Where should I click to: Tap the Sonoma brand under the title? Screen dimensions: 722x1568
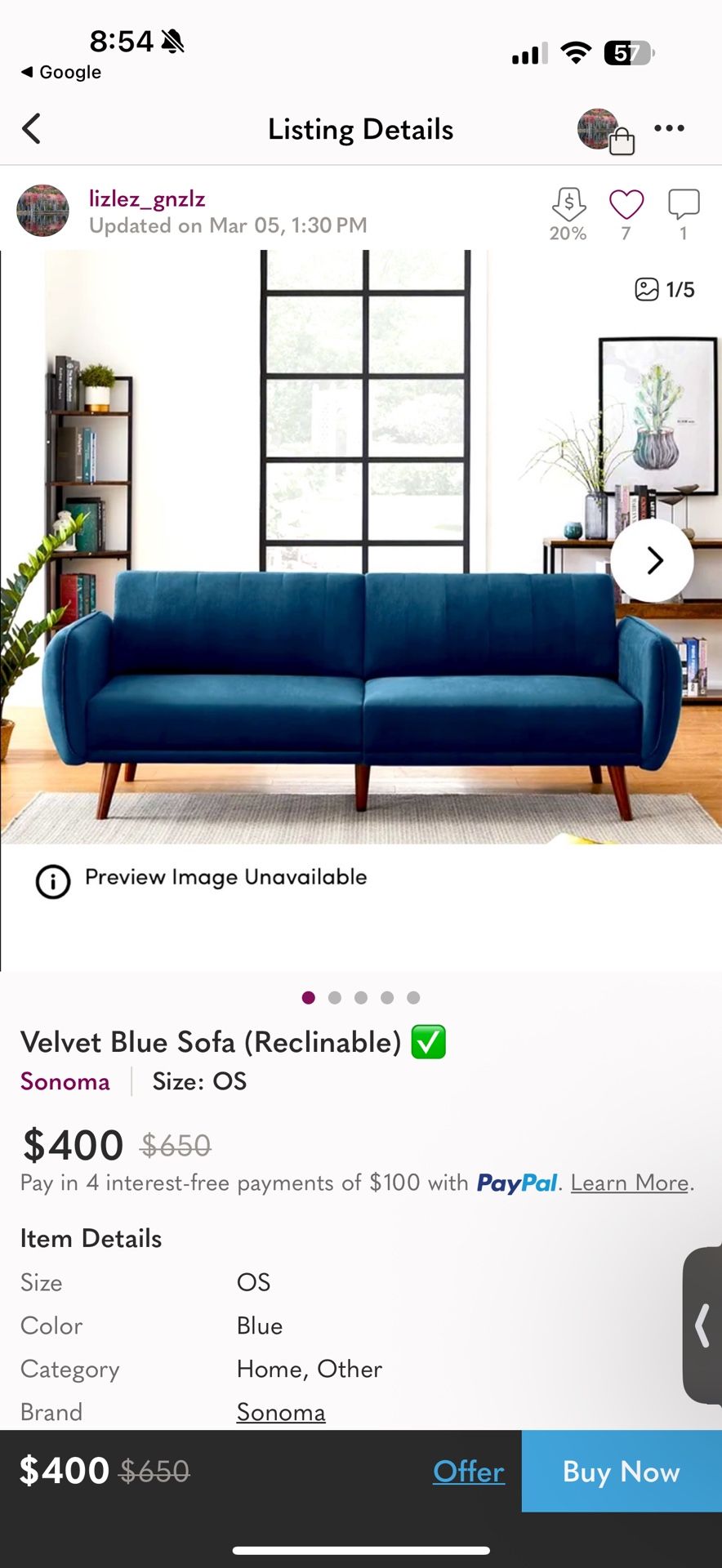pos(65,1081)
